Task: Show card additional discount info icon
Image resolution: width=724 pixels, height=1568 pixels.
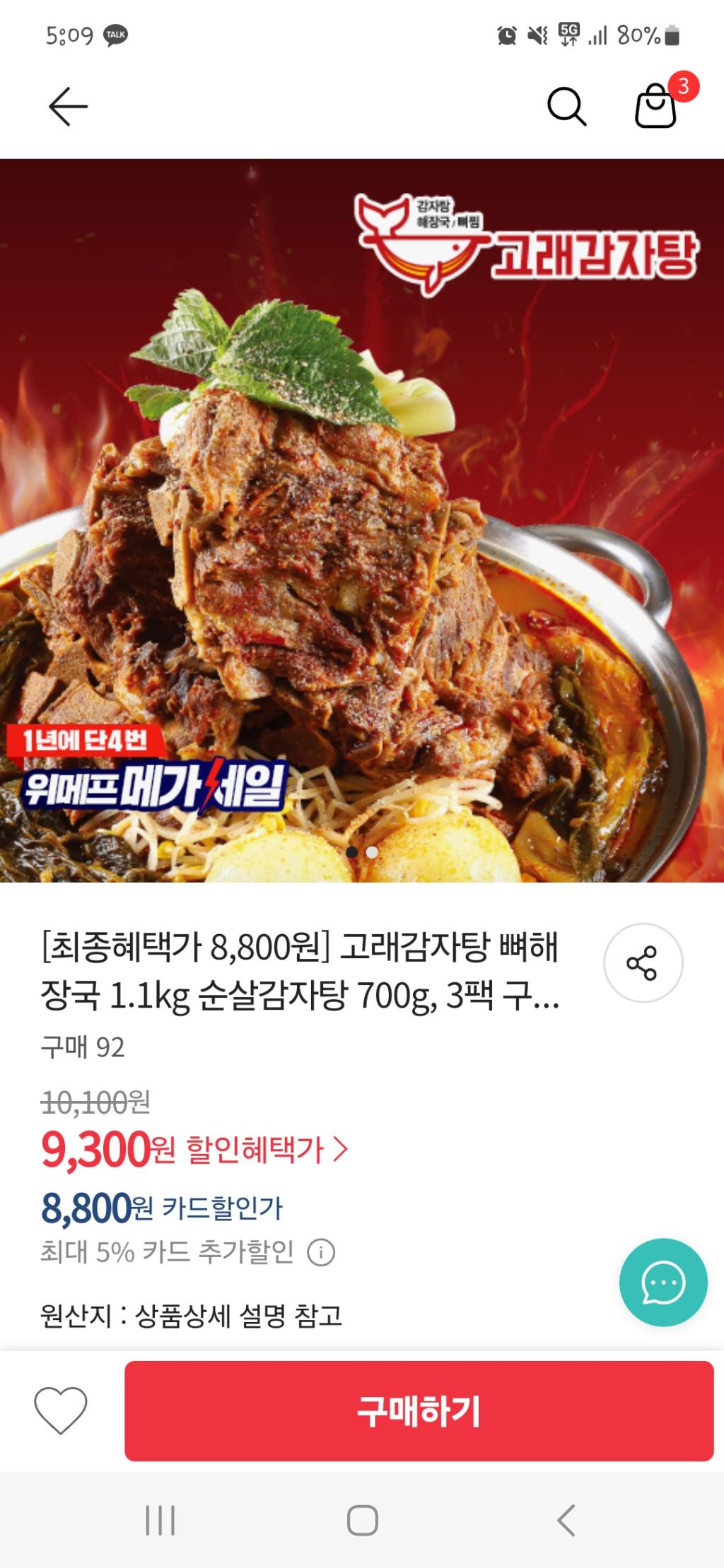Action: [321, 1253]
